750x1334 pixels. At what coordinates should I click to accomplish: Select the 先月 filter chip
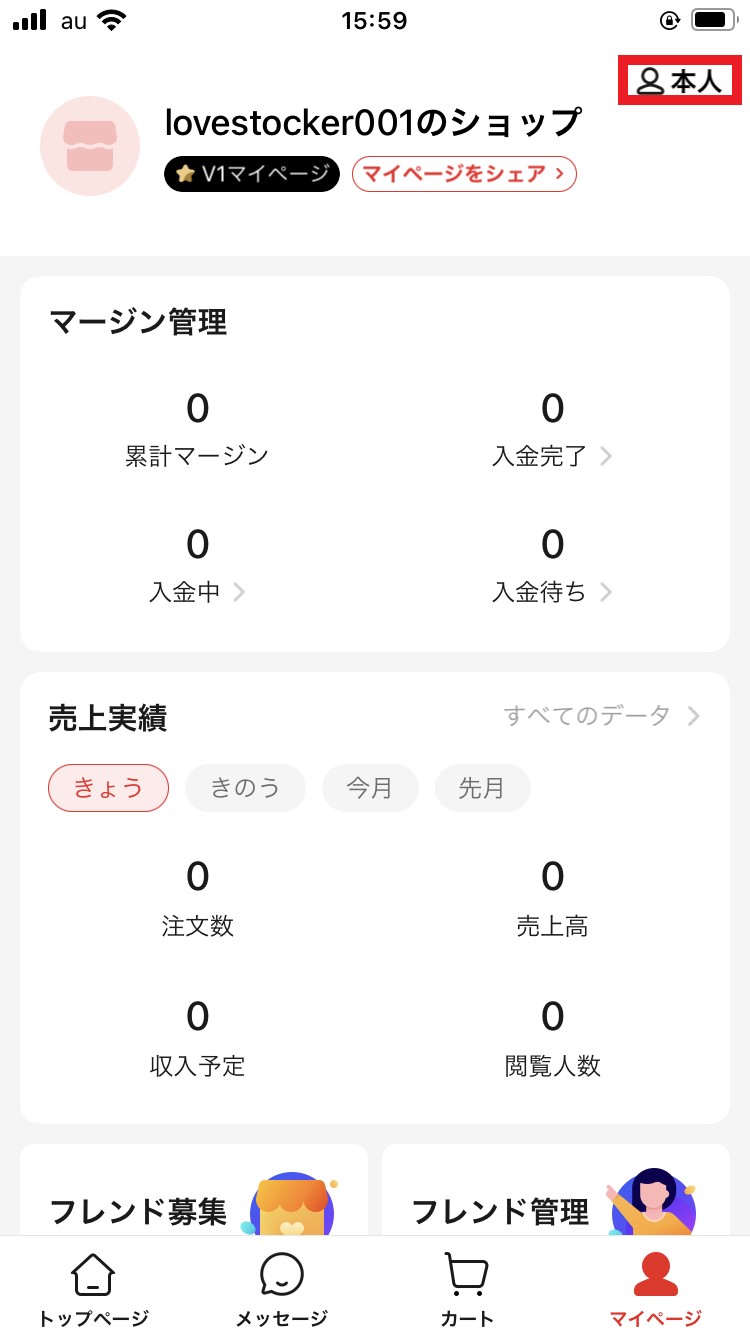[482, 788]
